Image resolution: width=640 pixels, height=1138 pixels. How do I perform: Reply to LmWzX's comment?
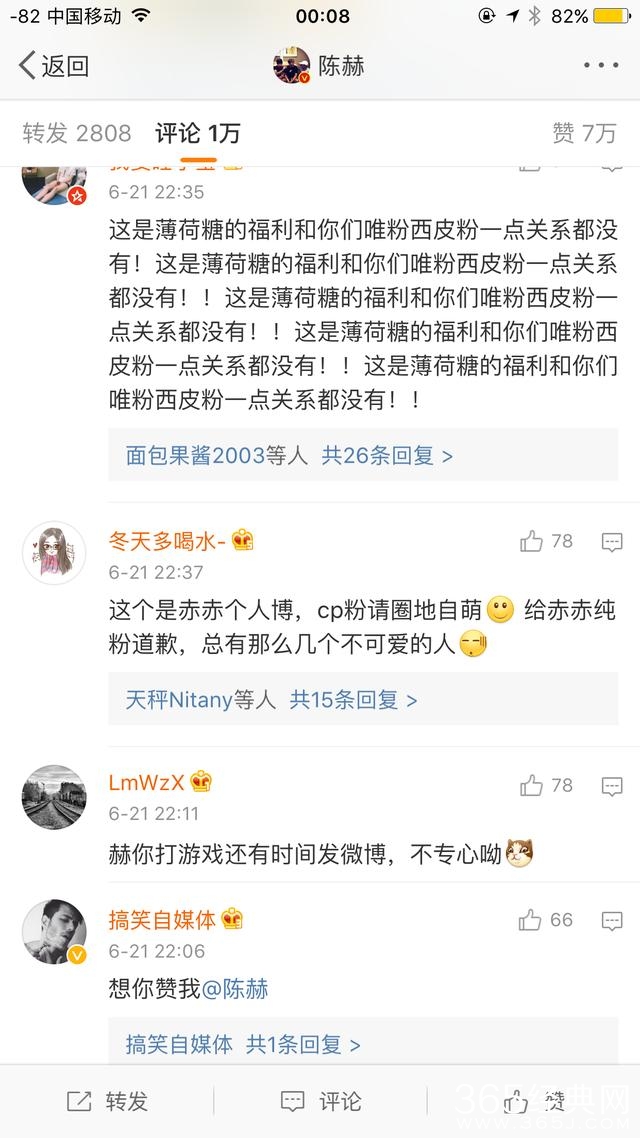[x=612, y=786]
